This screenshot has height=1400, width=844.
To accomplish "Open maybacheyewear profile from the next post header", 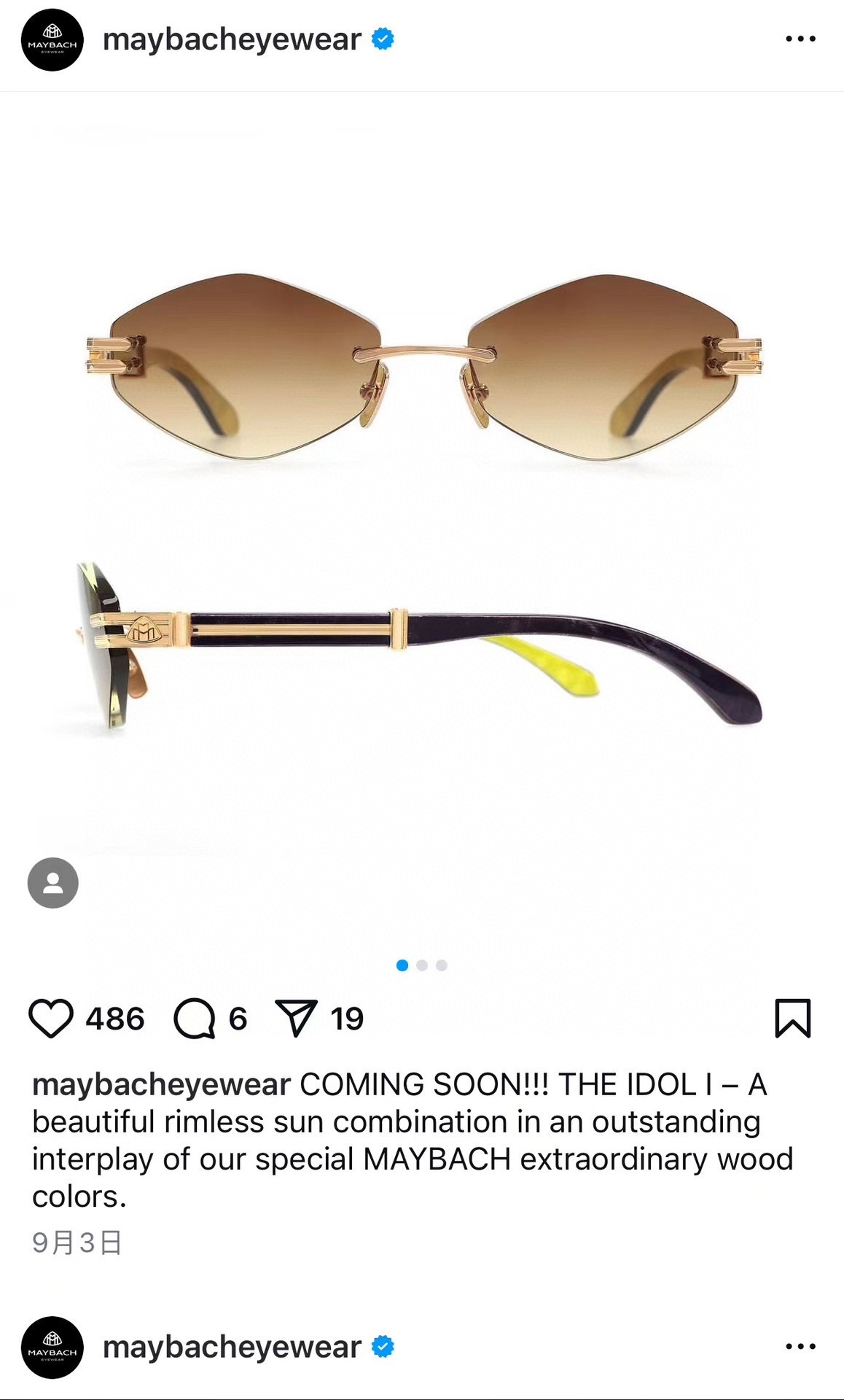I will 232,1347.
